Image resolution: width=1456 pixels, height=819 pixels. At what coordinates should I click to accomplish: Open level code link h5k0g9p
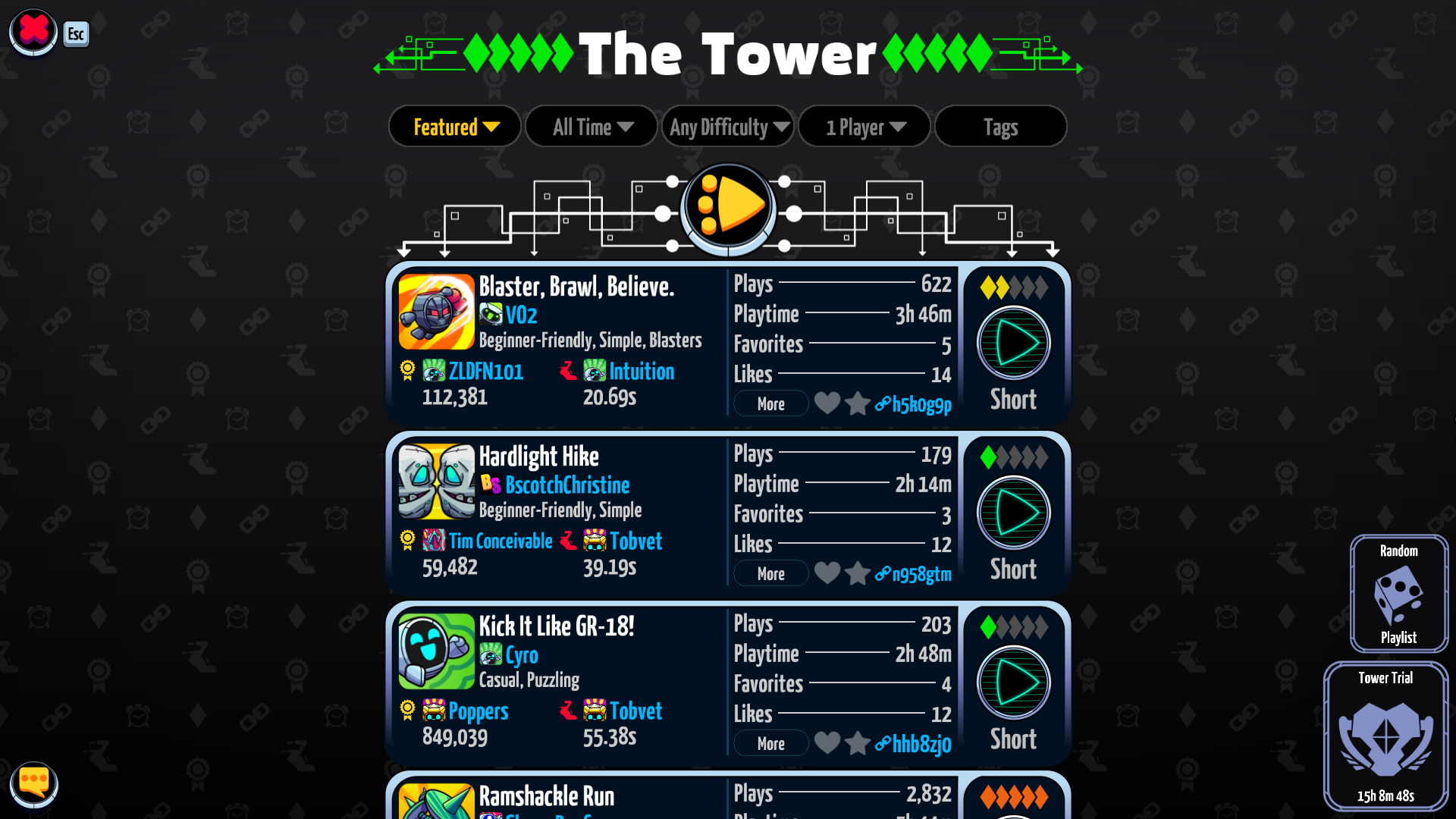(914, 405)
